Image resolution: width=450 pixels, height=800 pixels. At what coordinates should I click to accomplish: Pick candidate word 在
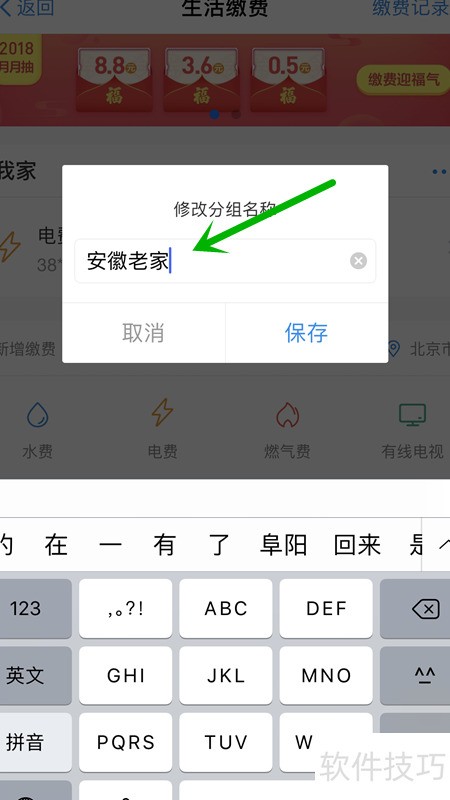click(56, 545)
